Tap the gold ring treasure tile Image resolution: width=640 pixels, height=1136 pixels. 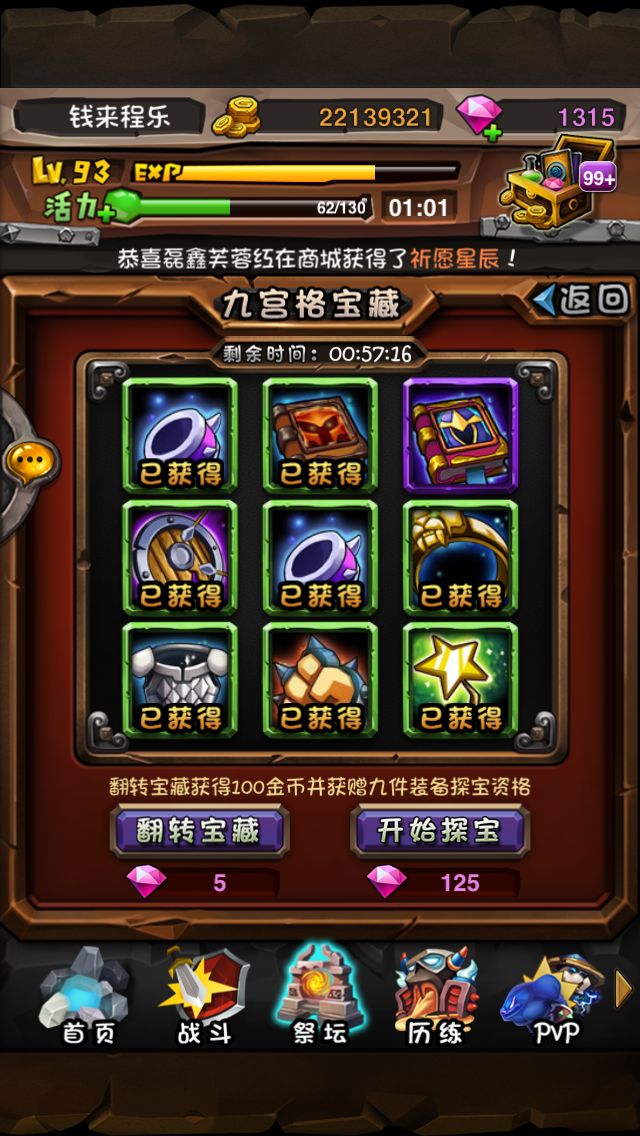pyautogui.click(x=460, y=557)
